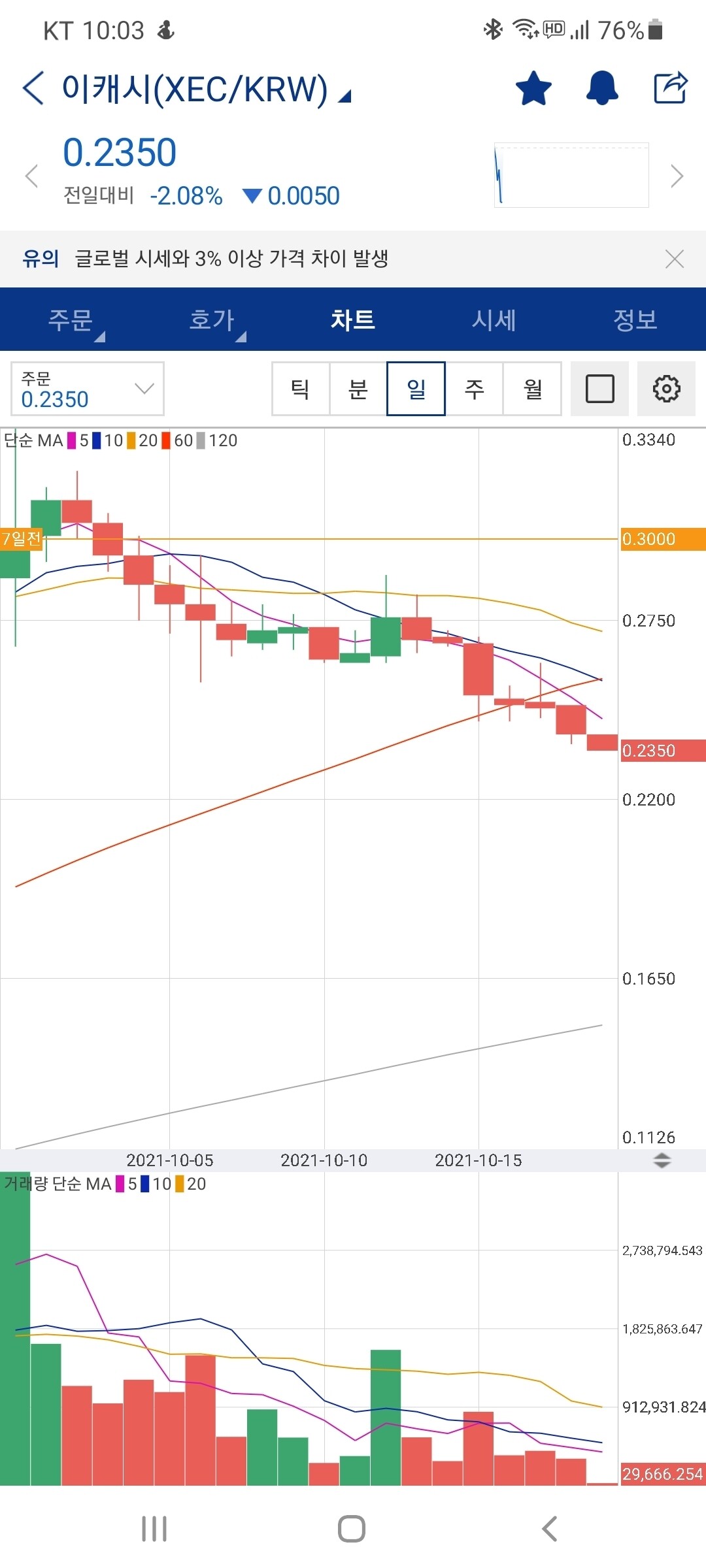Toggle the favorite star for XEC
The image size is (706, 1568).
pos(533,88)
